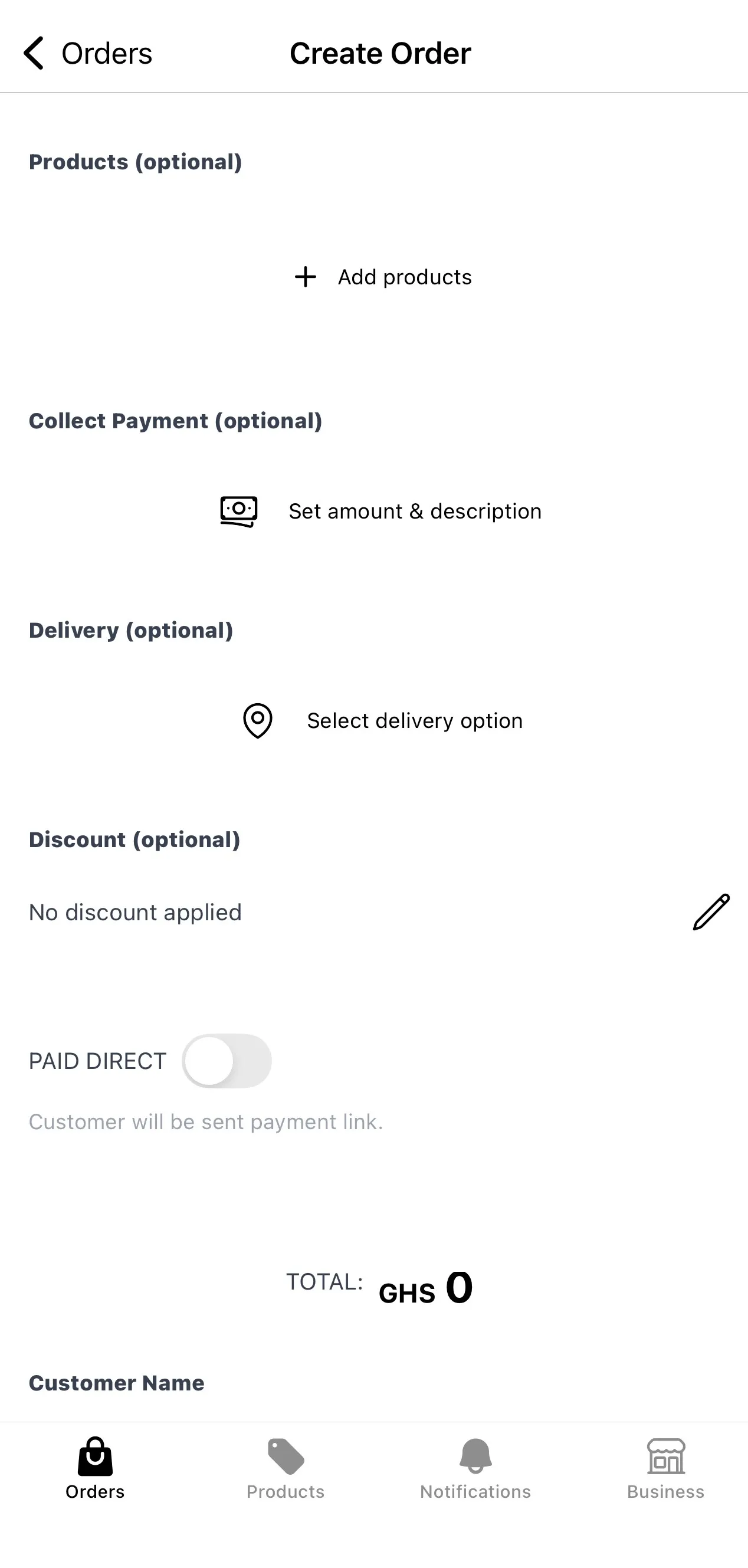Screen dimensions: 748x1568
Task: Tap the No discount applied text
Action: click(134, 911)
